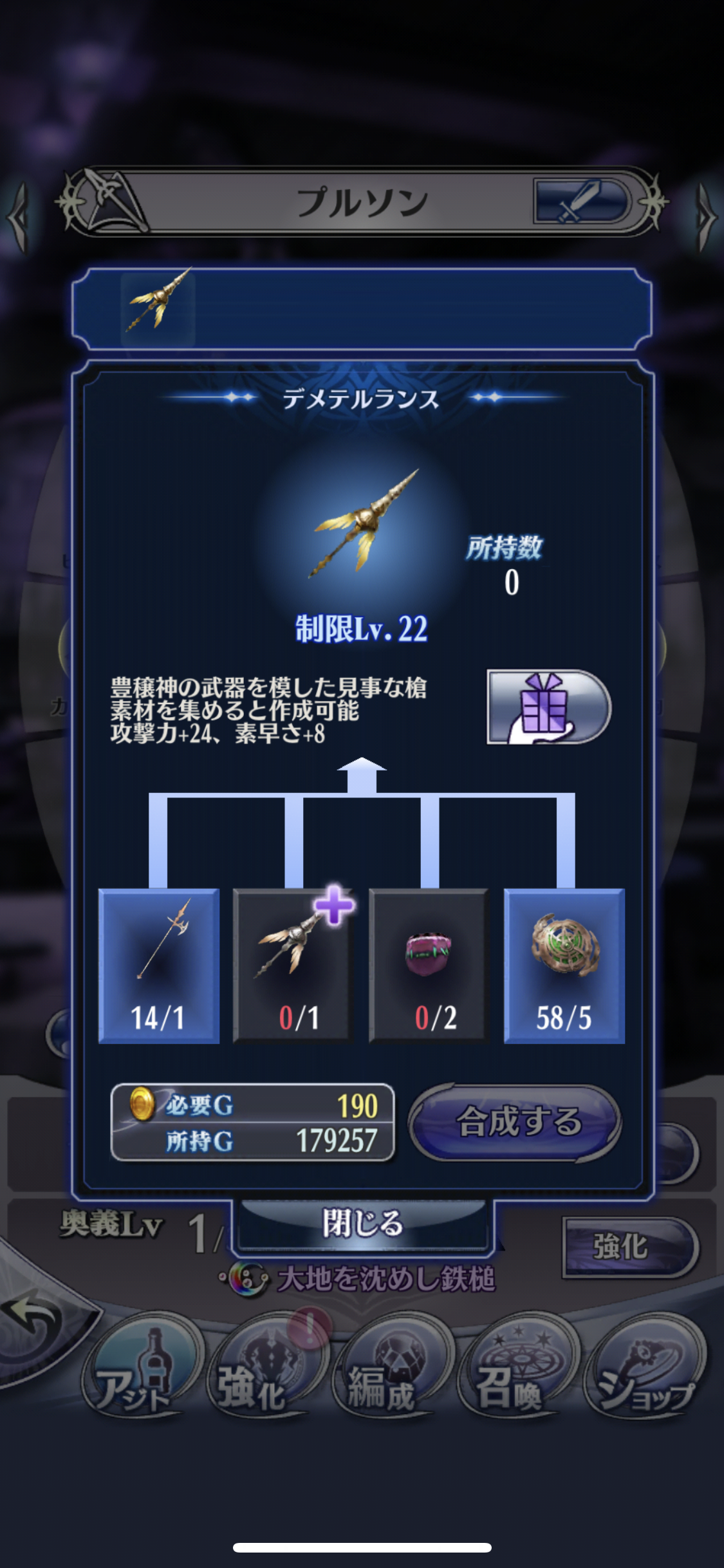
Task: Select the purple material showing 0/2
Action: 429,965
